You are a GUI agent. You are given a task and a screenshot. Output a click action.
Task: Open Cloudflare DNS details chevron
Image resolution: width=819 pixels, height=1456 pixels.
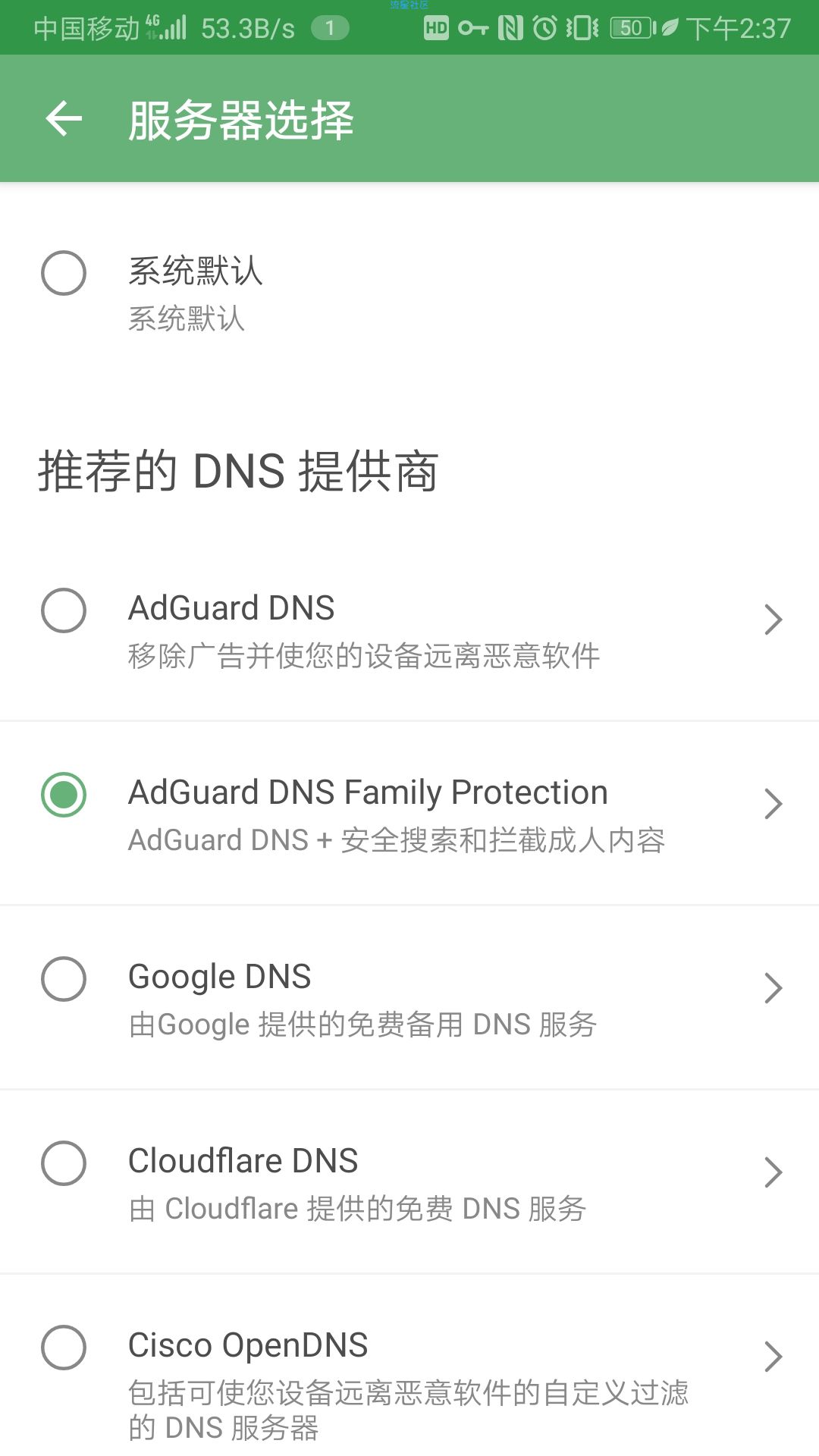click(x=773, y=1172)
